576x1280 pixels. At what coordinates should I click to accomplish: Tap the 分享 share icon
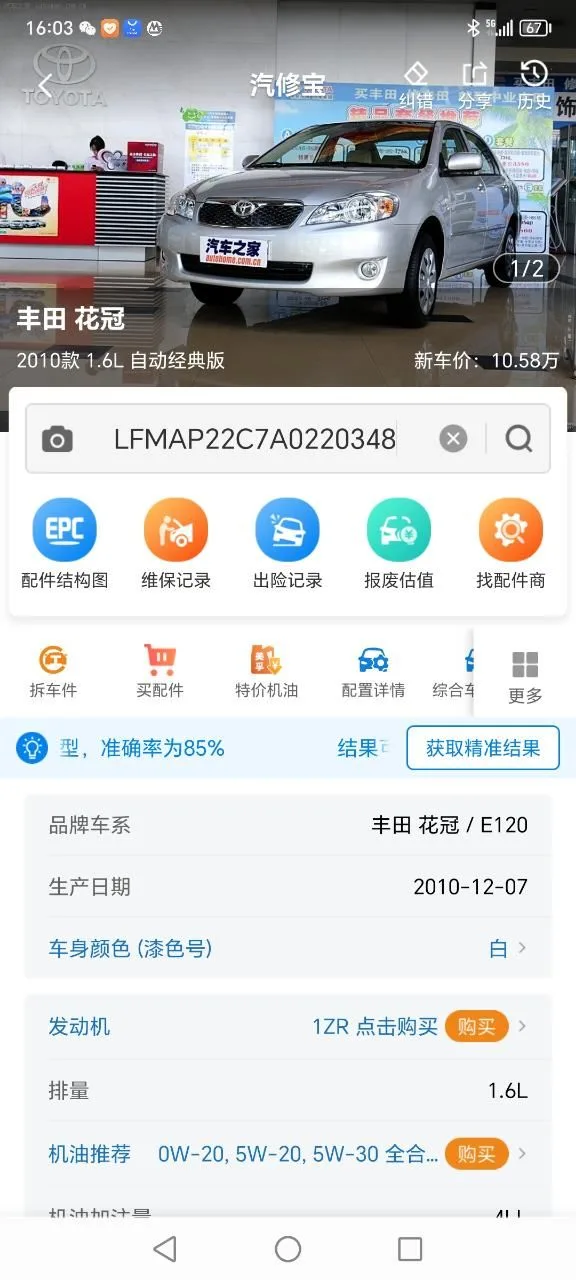pyautogui.click(x=475, y=85)
